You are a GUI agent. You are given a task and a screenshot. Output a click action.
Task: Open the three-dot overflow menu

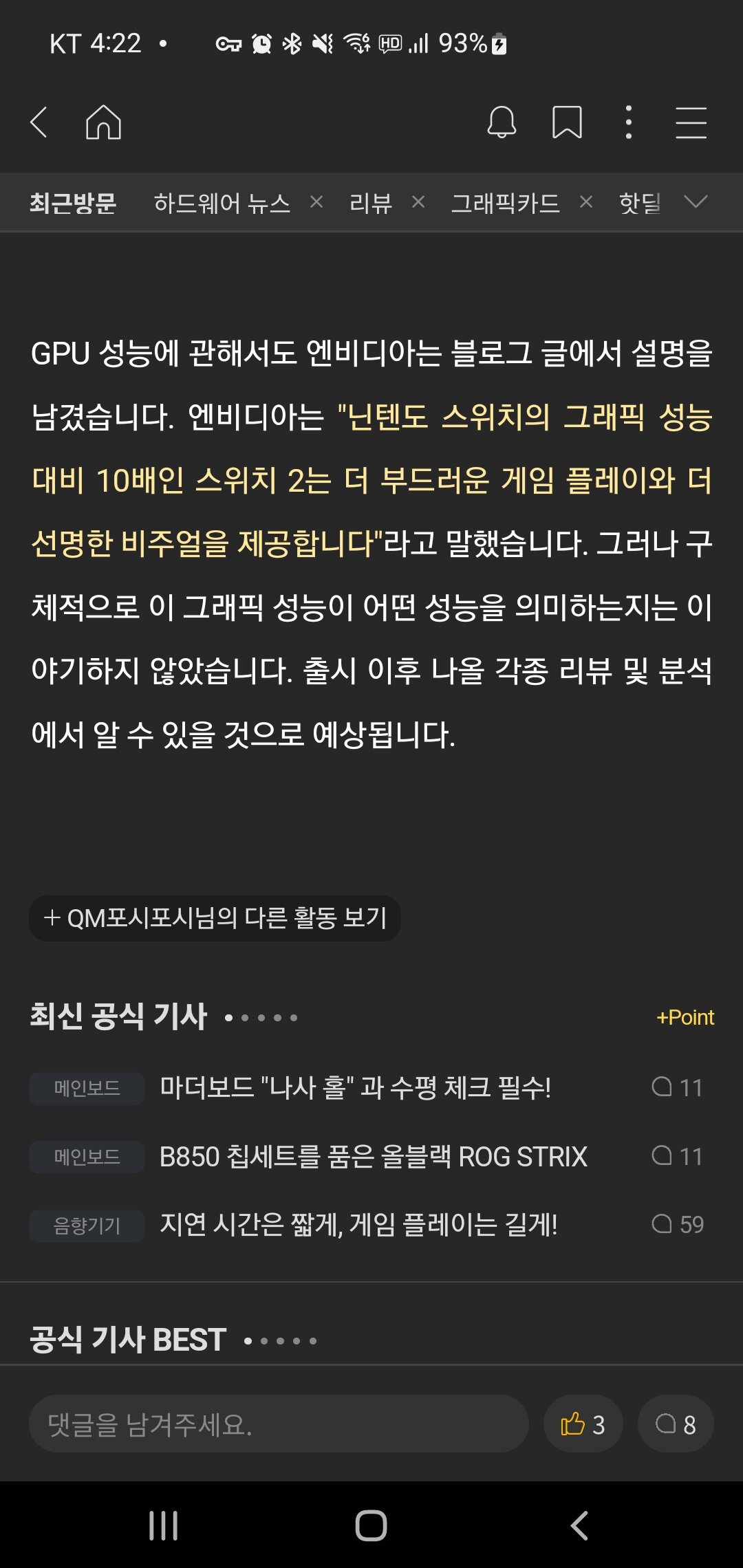[628, 123]
